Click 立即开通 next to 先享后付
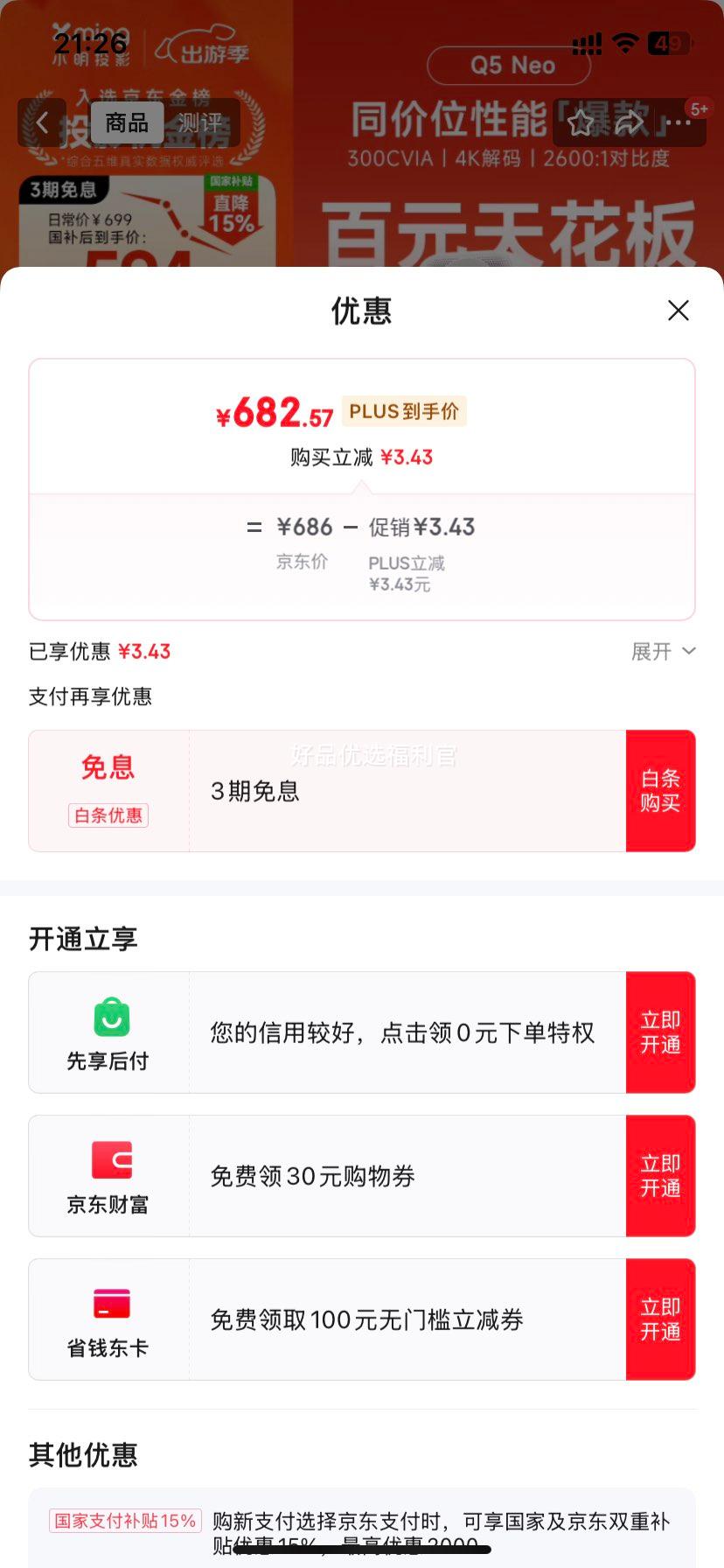 661,1032
